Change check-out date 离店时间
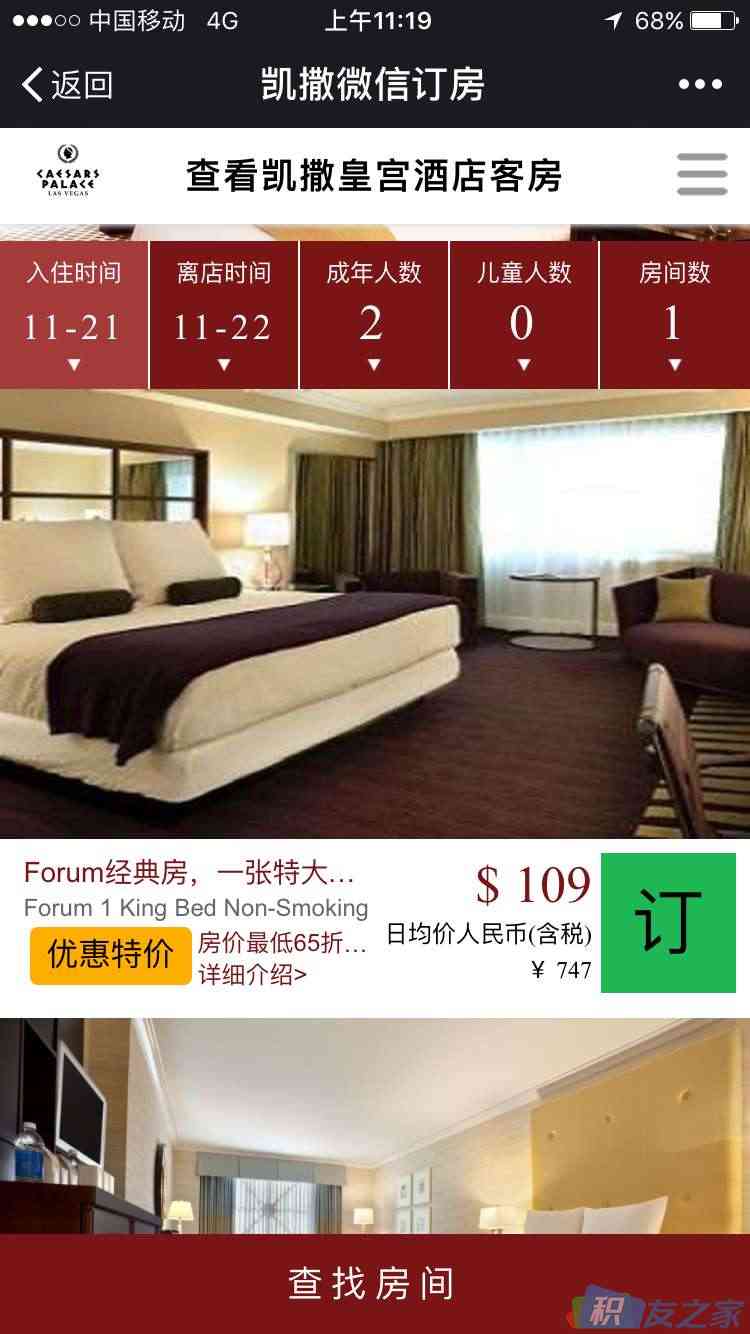 click(224, 315)
